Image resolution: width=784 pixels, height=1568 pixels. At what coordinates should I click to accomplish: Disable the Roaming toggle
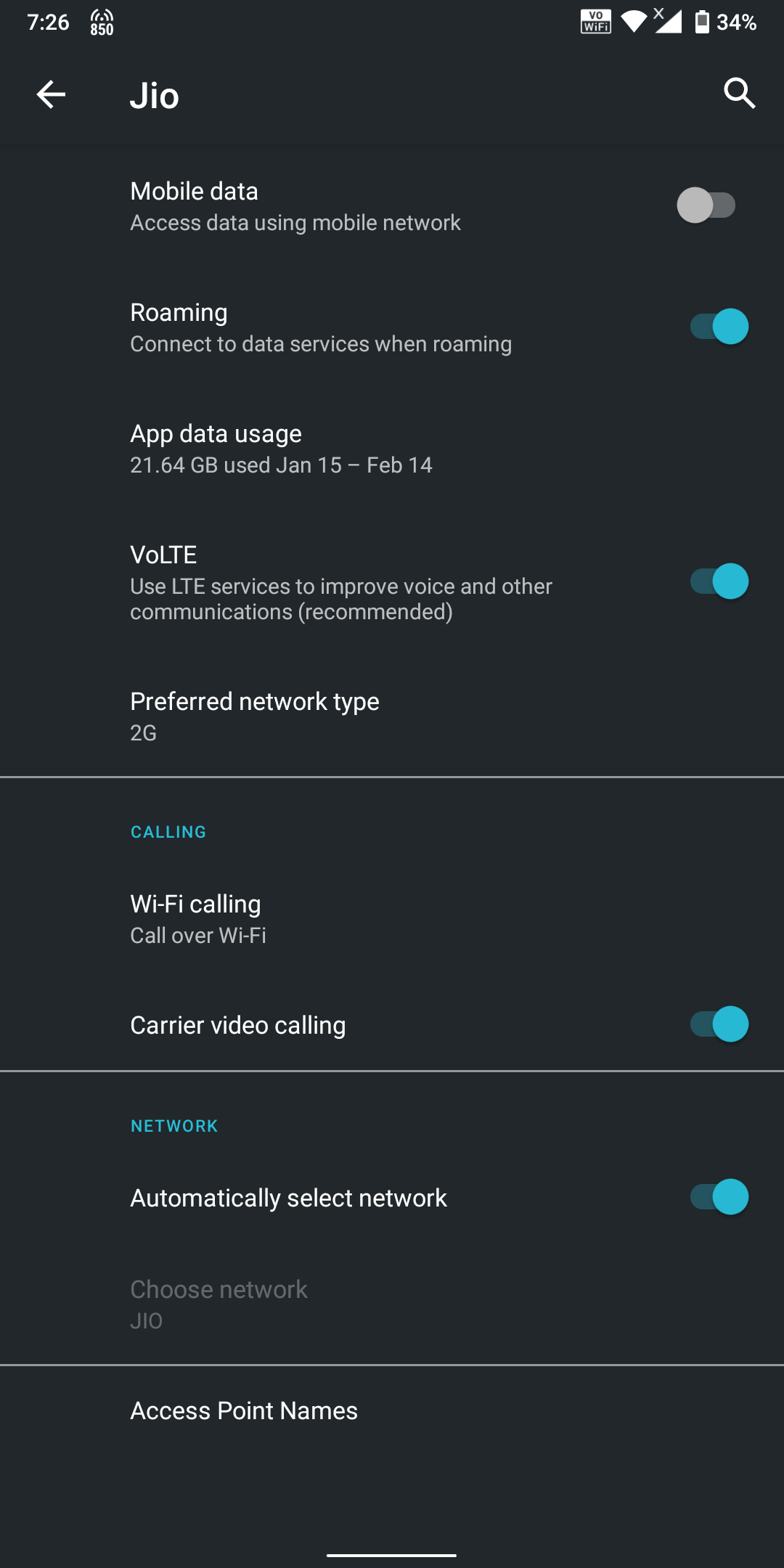tap(719, 327)
